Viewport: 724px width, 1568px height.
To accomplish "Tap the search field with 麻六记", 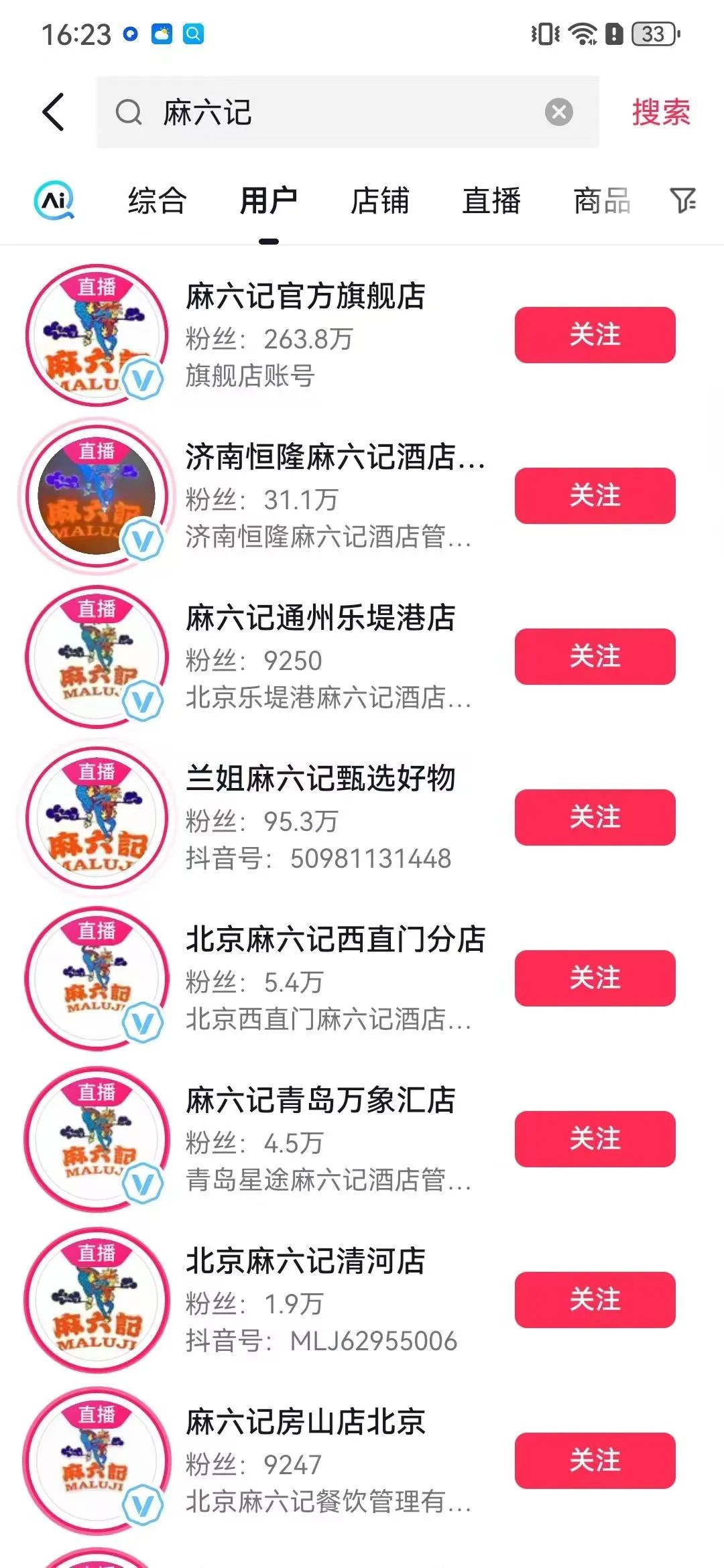I will [x=347, y=112].
